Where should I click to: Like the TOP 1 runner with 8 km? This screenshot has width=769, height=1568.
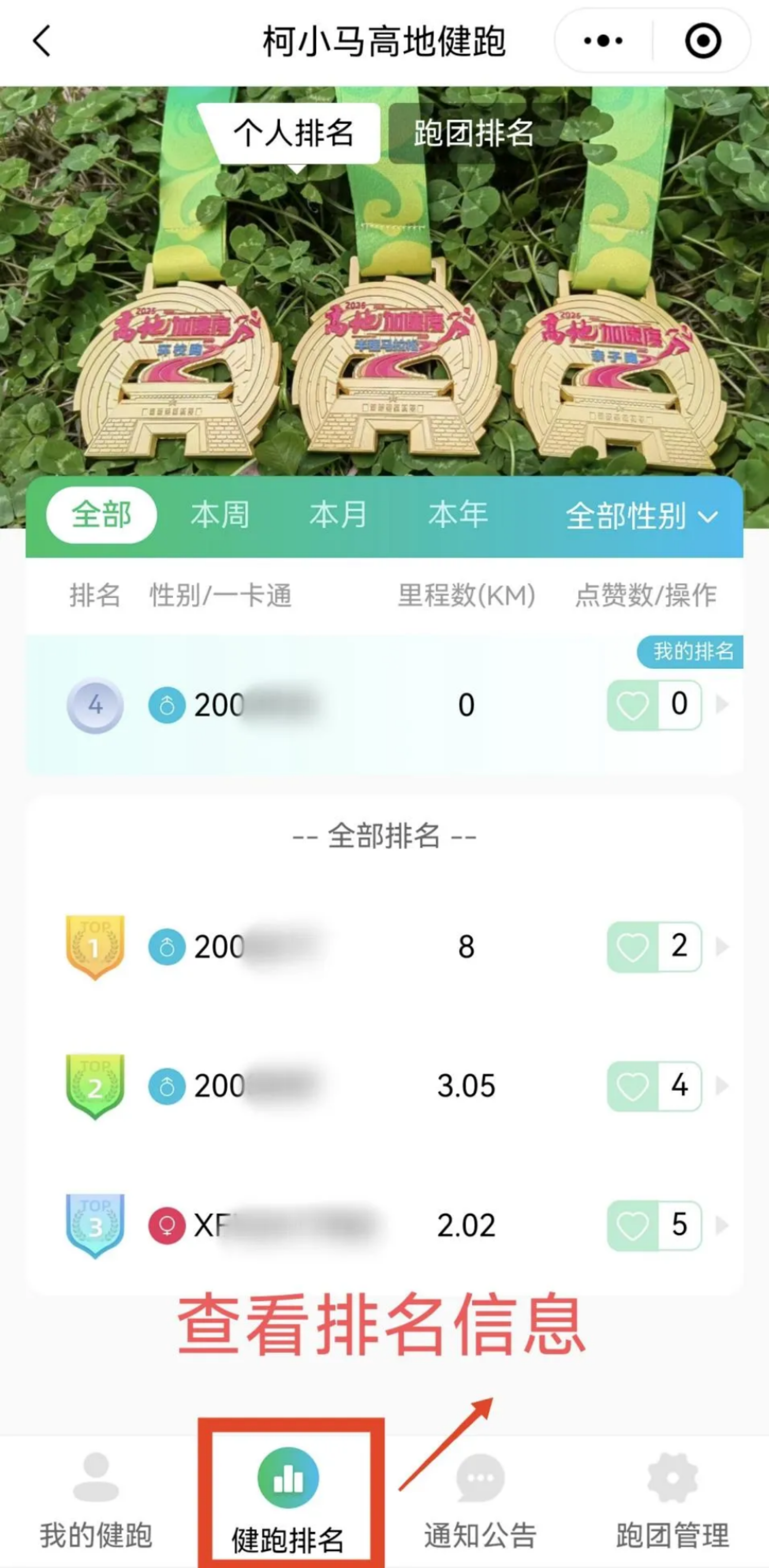633,947
